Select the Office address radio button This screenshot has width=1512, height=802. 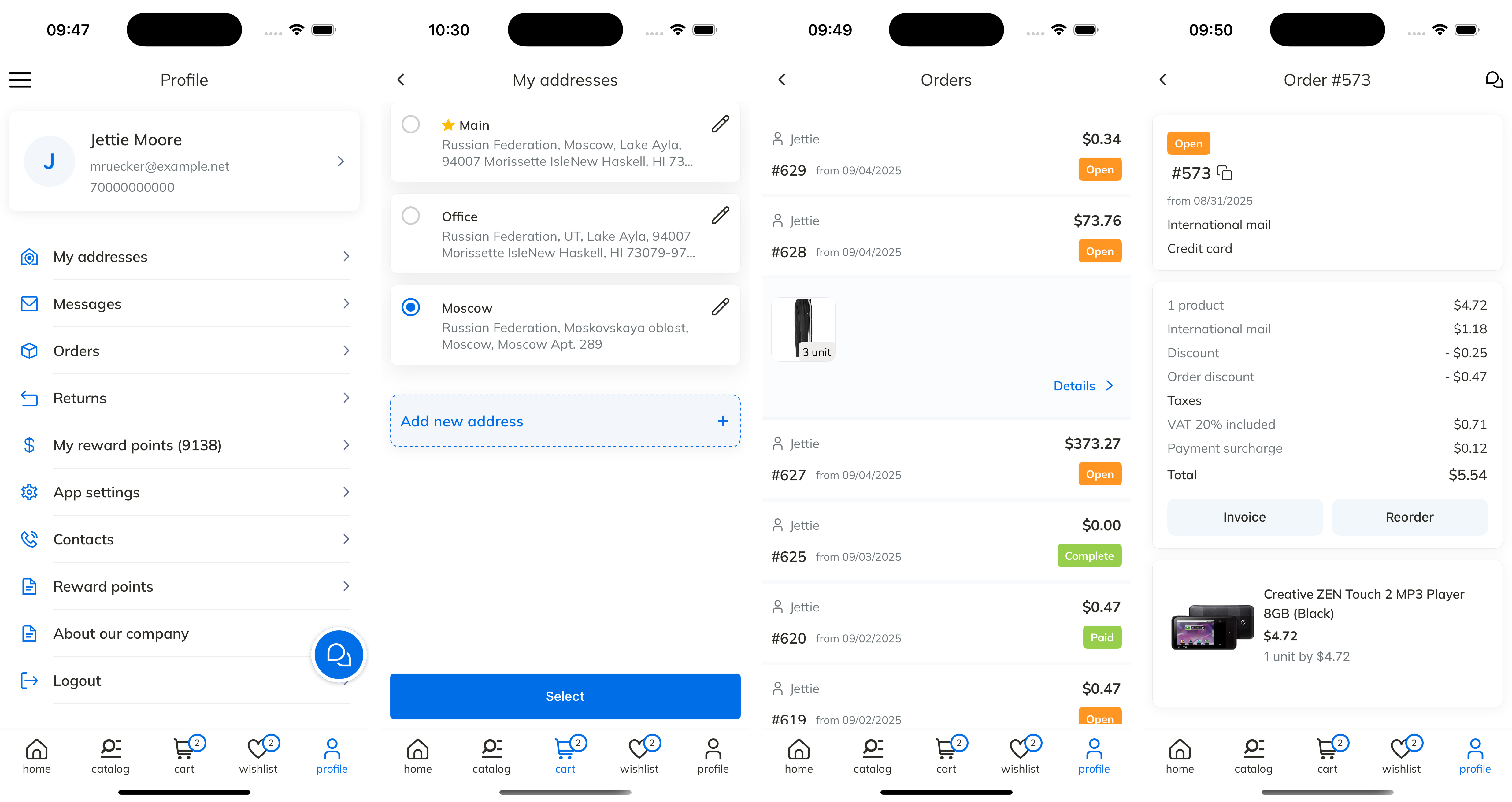click(411, 216)
